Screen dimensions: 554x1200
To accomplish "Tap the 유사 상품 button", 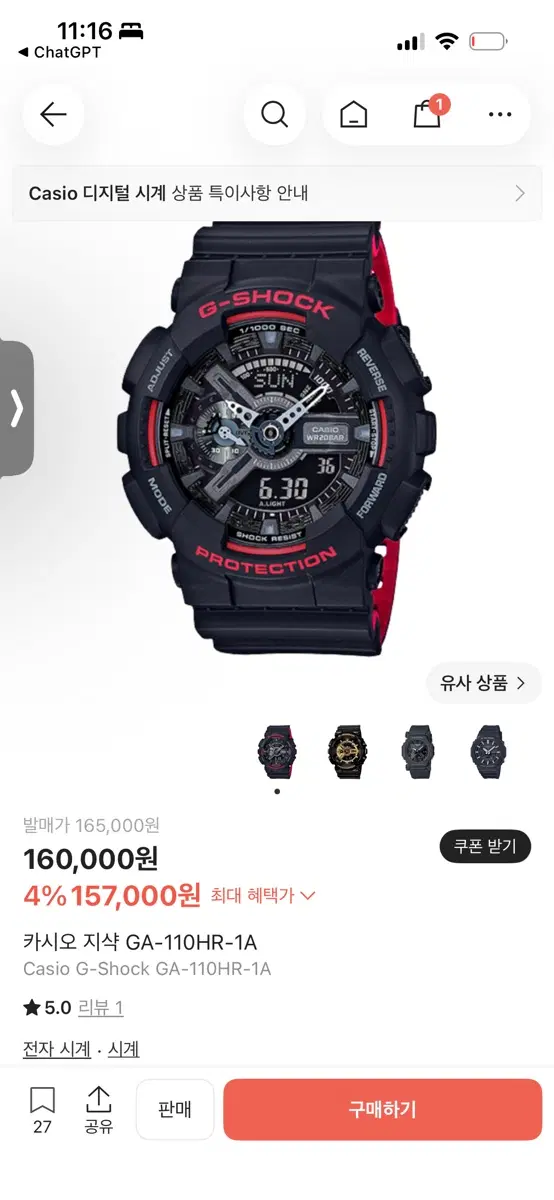I will pyautogui.click(x=484, y=683).
